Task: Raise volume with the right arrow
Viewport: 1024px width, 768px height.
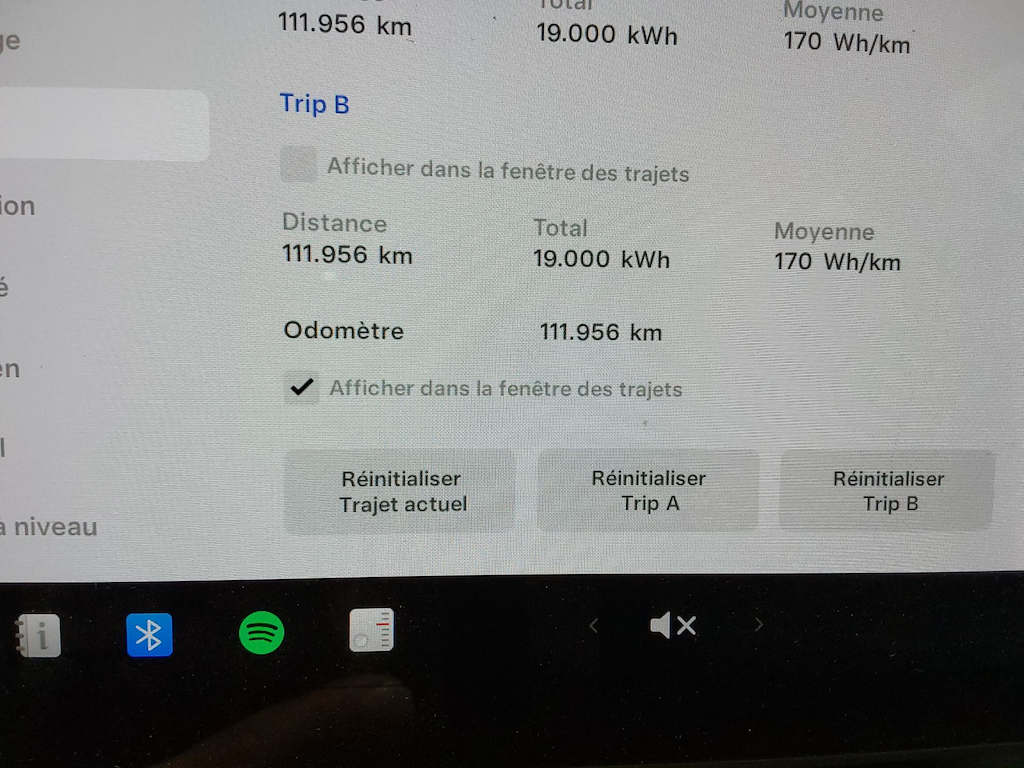Action: coord(758,626)
